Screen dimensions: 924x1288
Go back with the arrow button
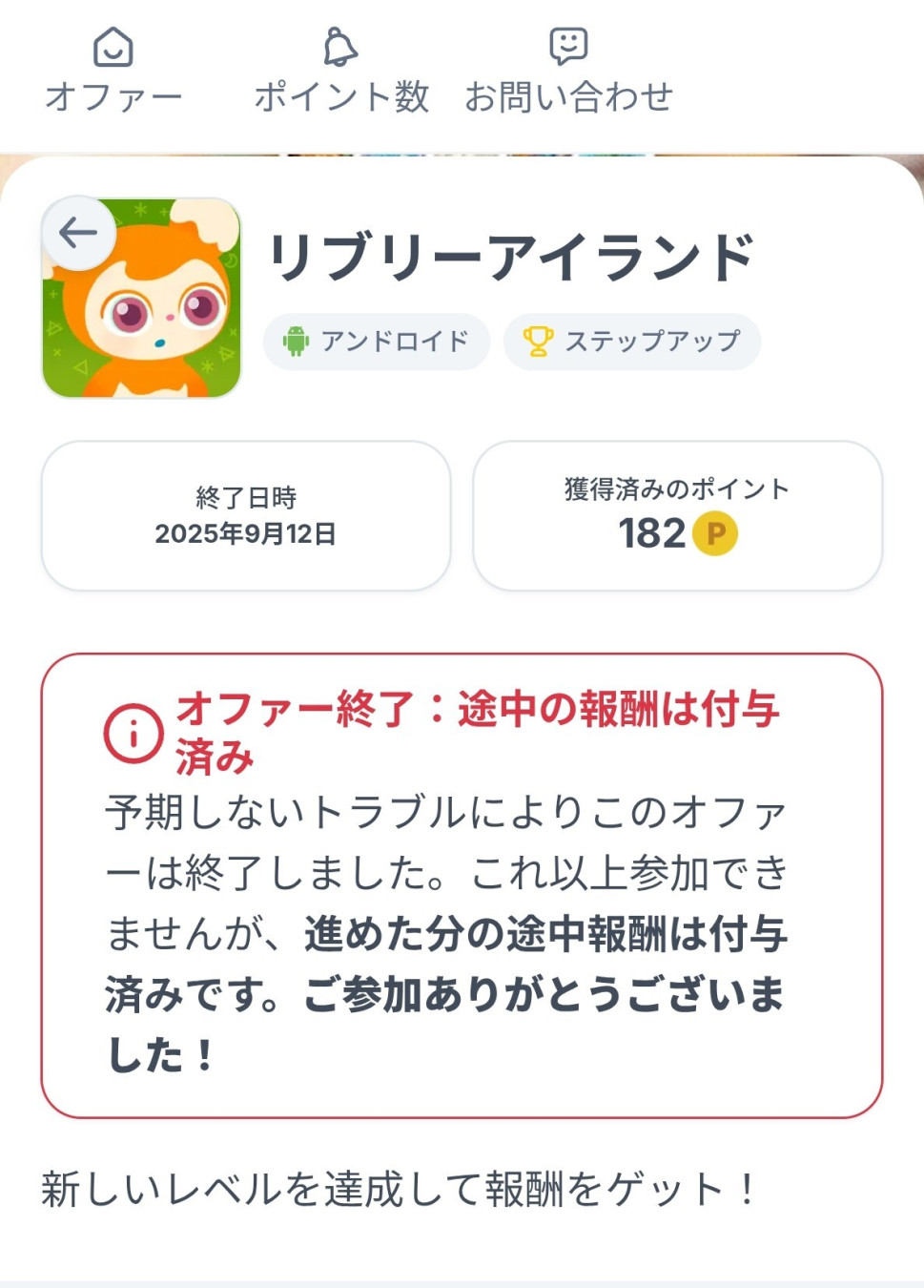click(x=78, y=233)
